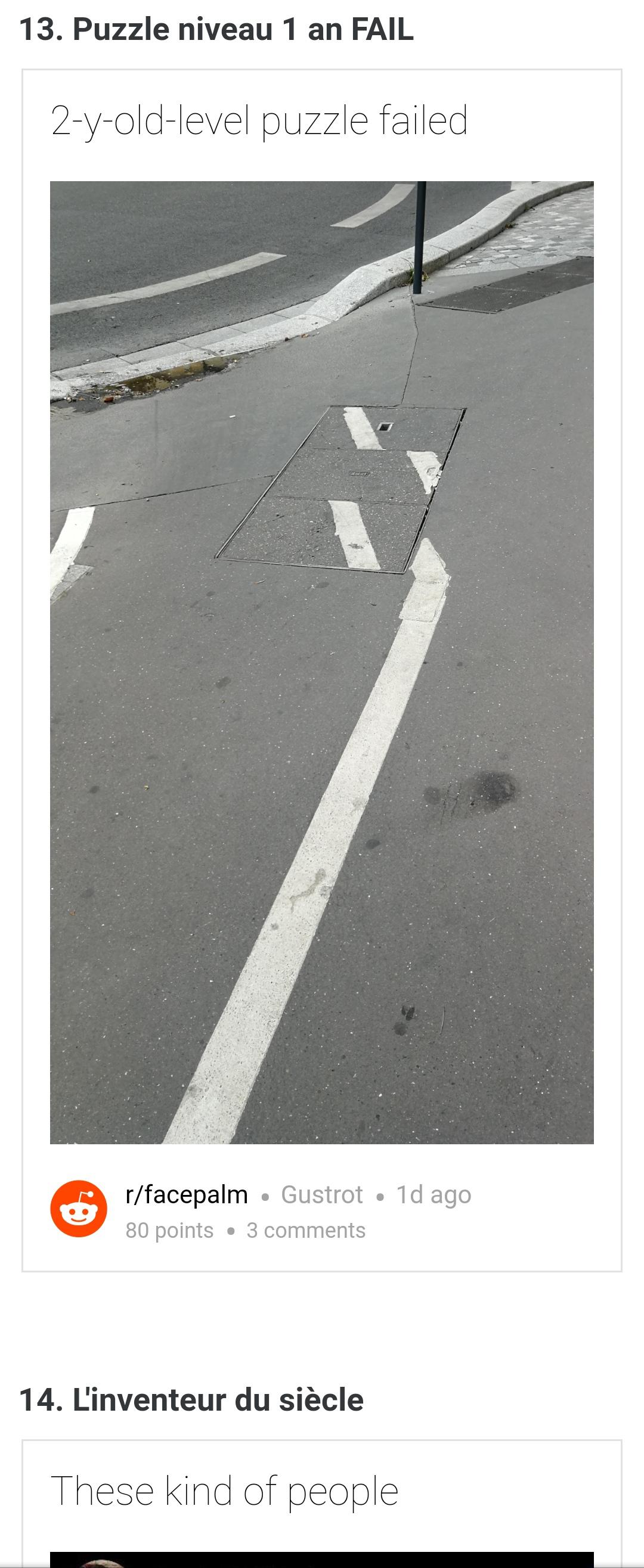Tap the Reddit logo icon of the embed
644x1568 pixels.
pos(79,1208)
